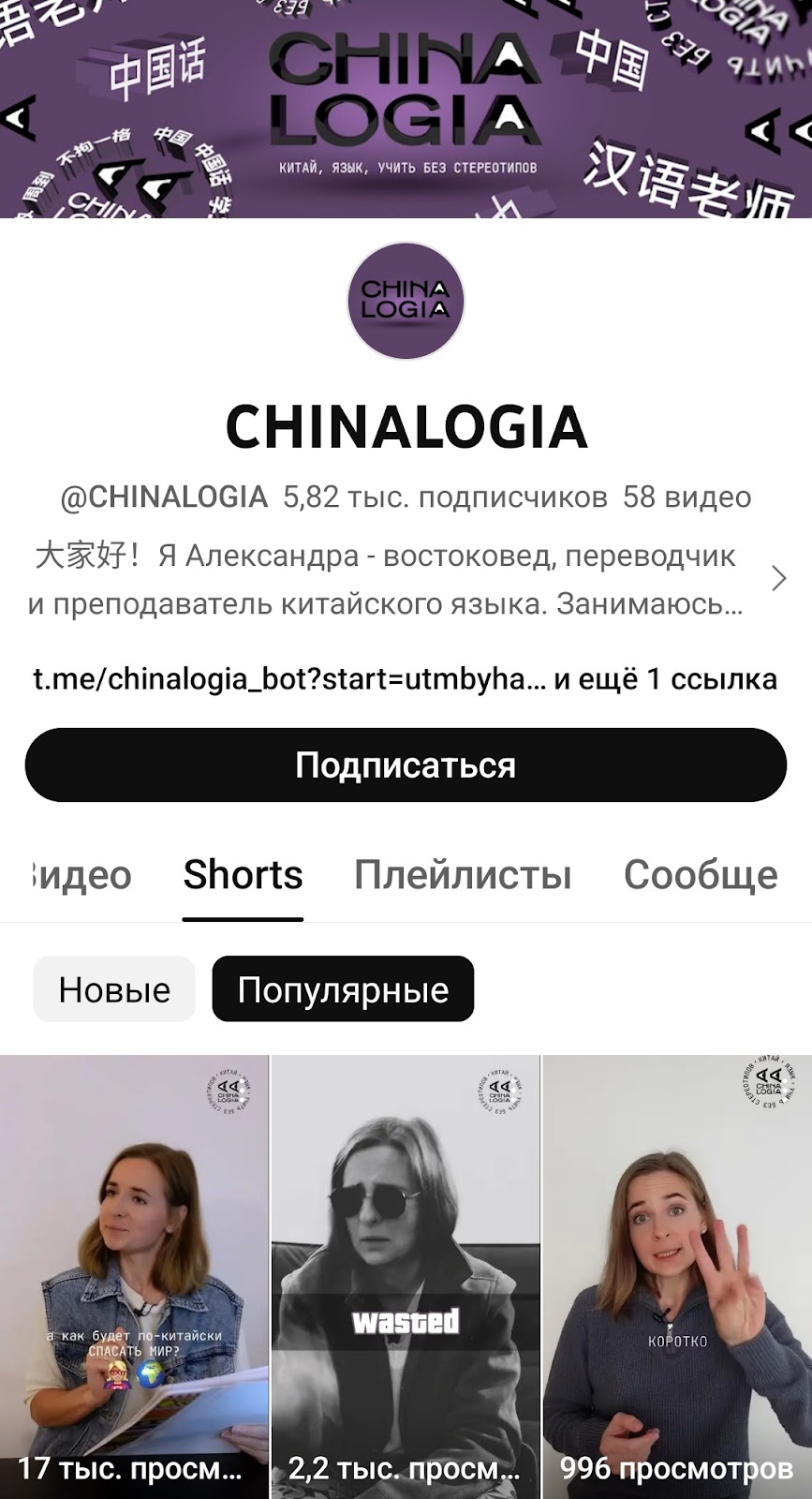Switch to the Видео tab
812x1499 pixels.
80,875
